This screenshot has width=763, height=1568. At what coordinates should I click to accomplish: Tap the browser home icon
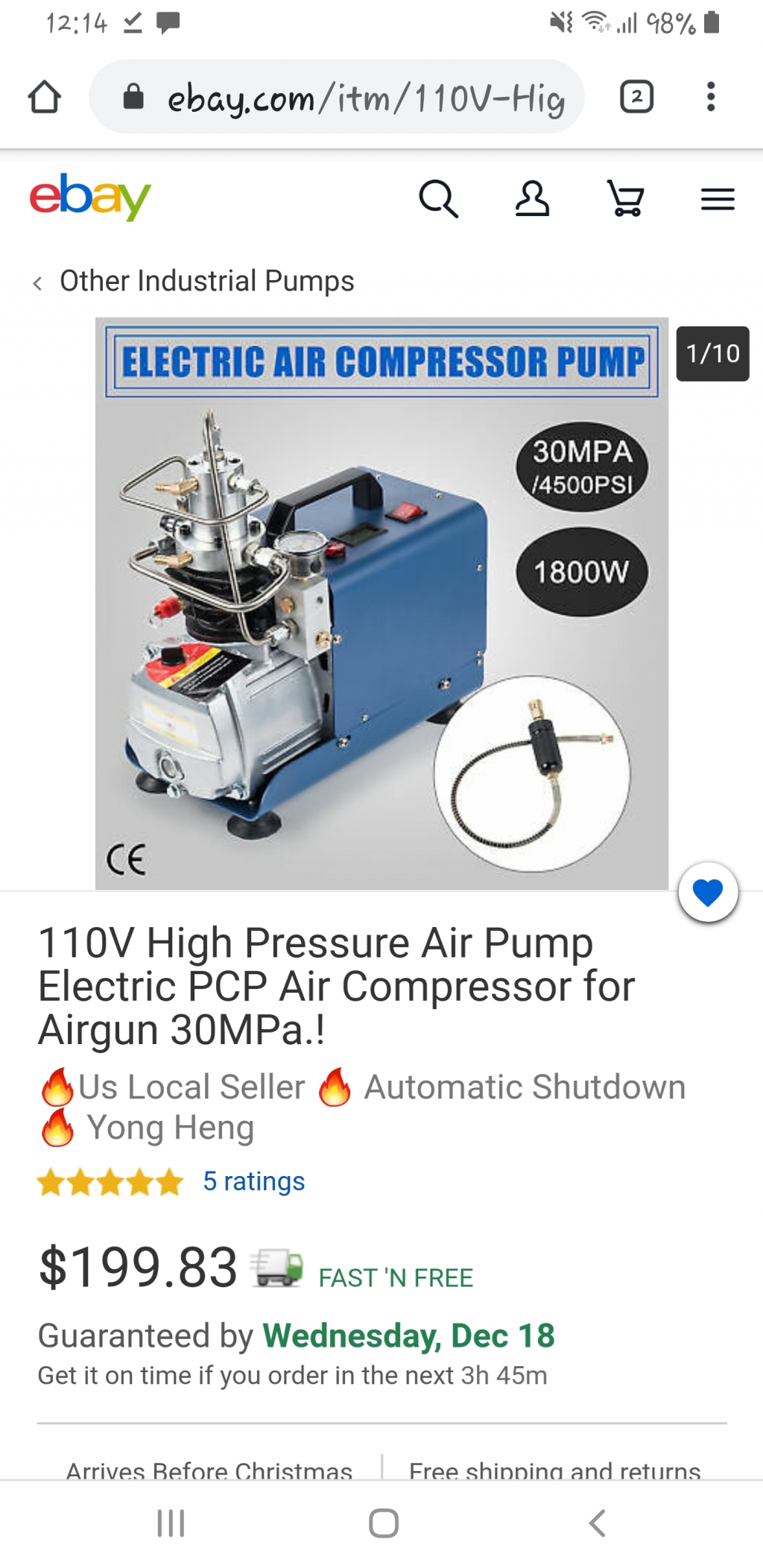tap(44, 97)
